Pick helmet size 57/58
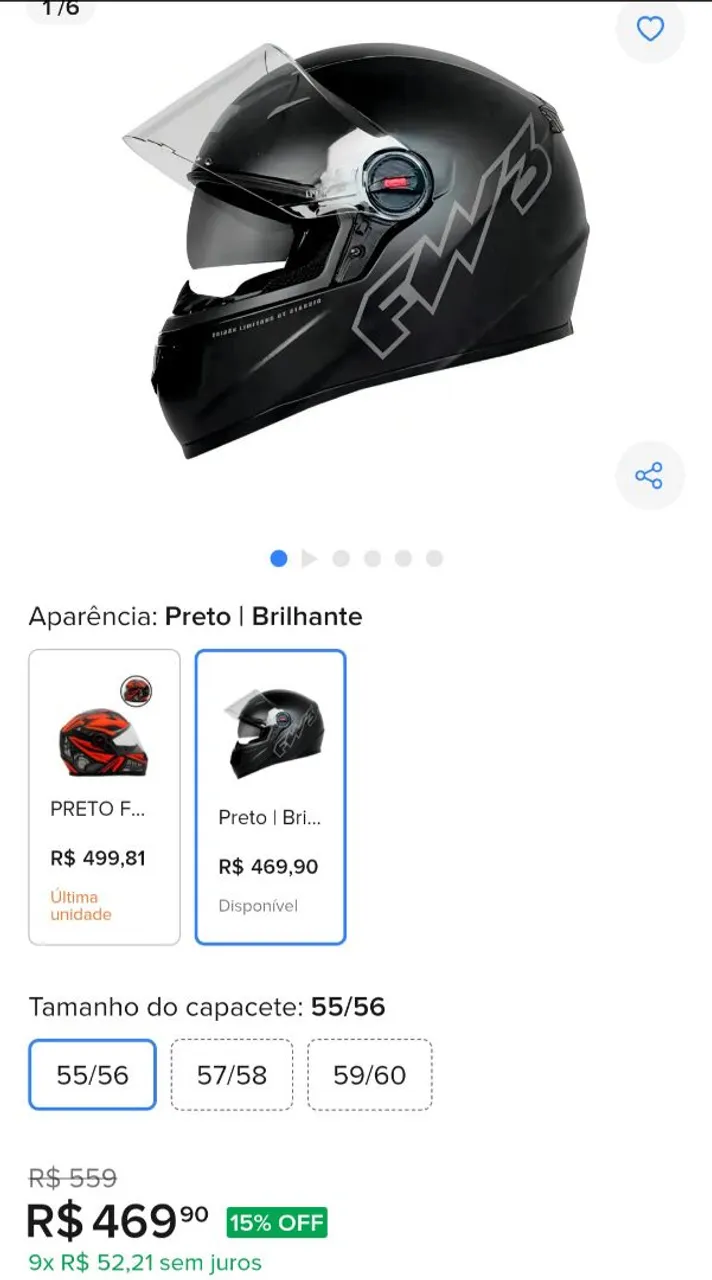 [x=232, y=1075]
